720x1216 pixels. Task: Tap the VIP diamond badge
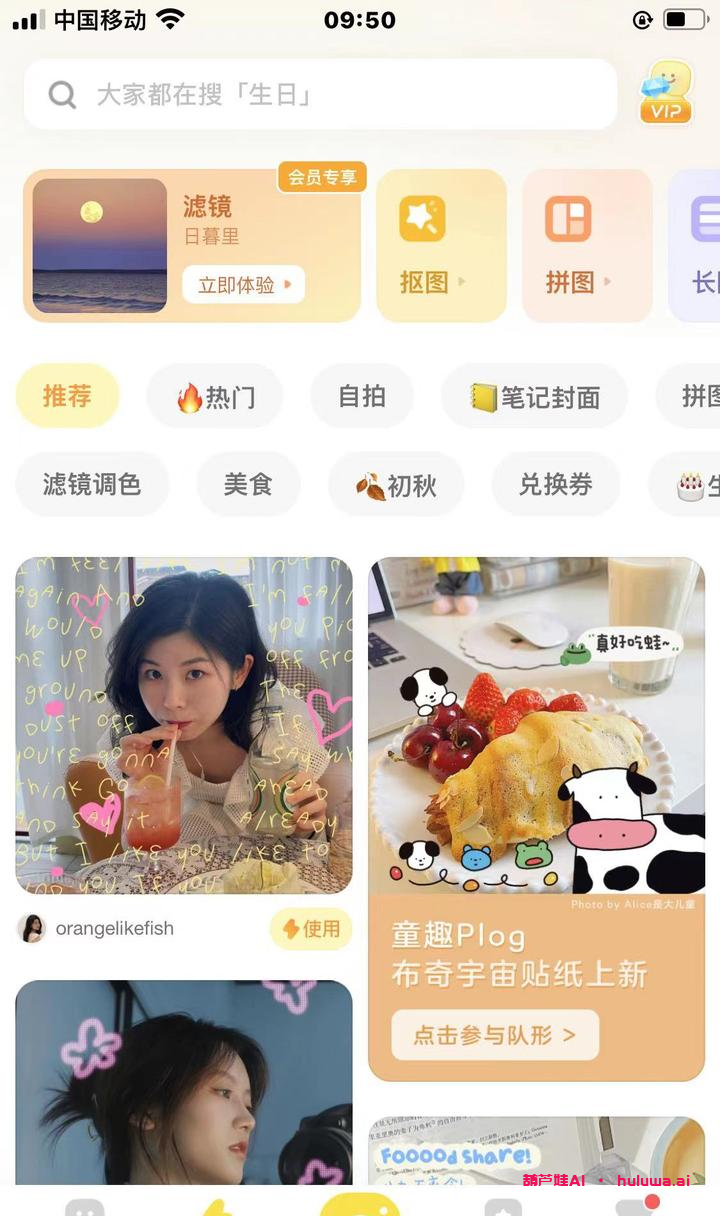coord(664,94)
